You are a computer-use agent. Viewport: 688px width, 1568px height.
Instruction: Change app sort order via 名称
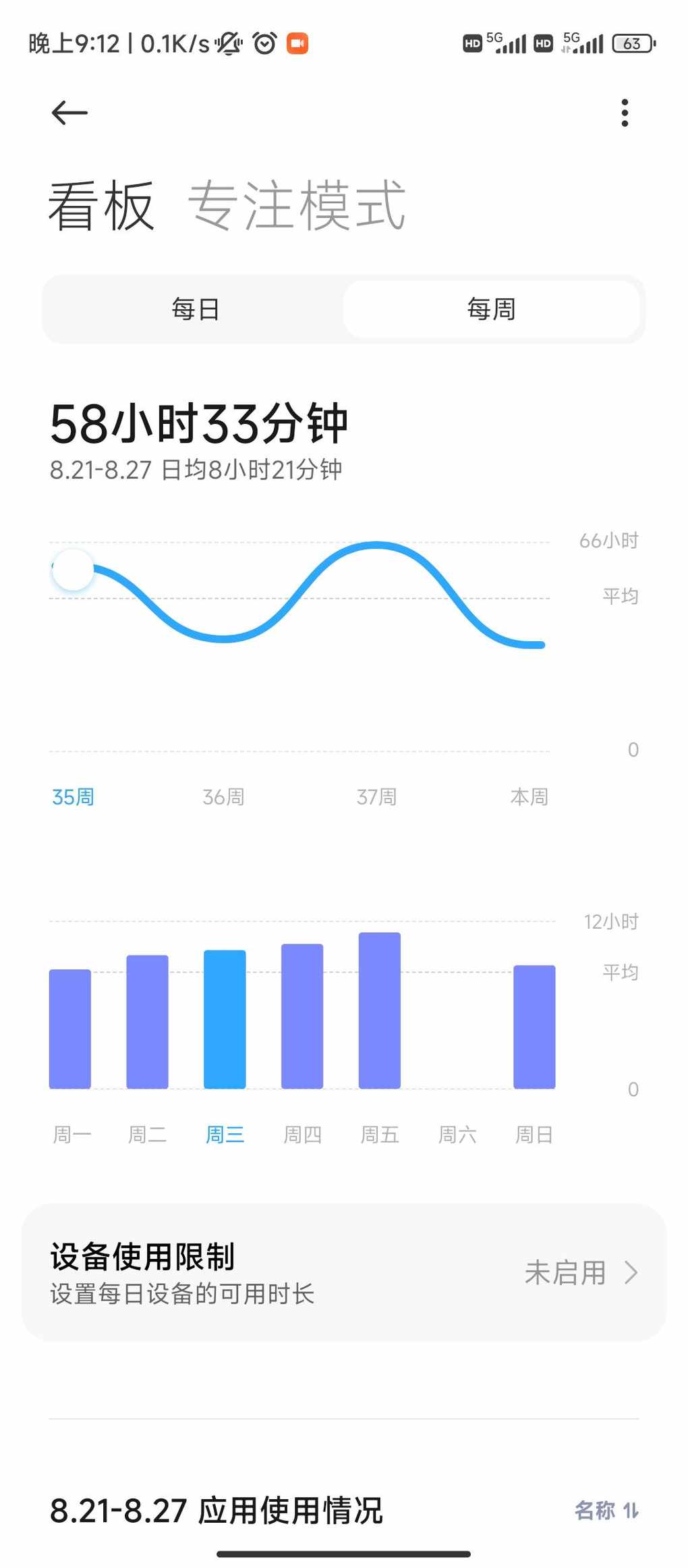tap(606, 1510)
